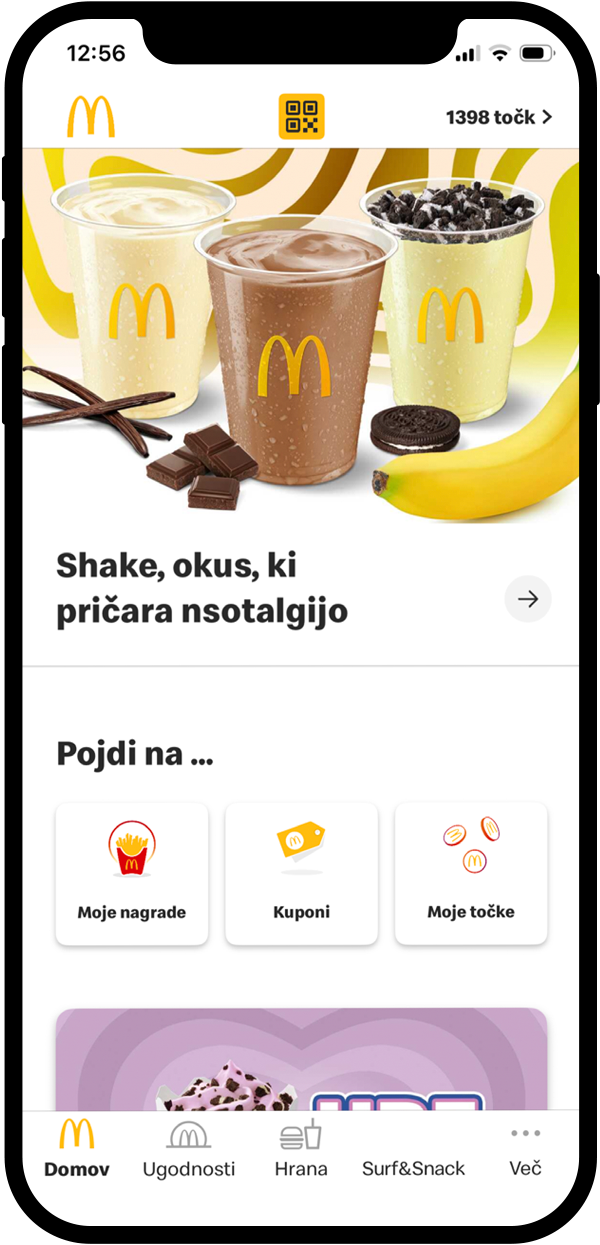
Task: Open the shake promotion banner
Action: point(300,335)
